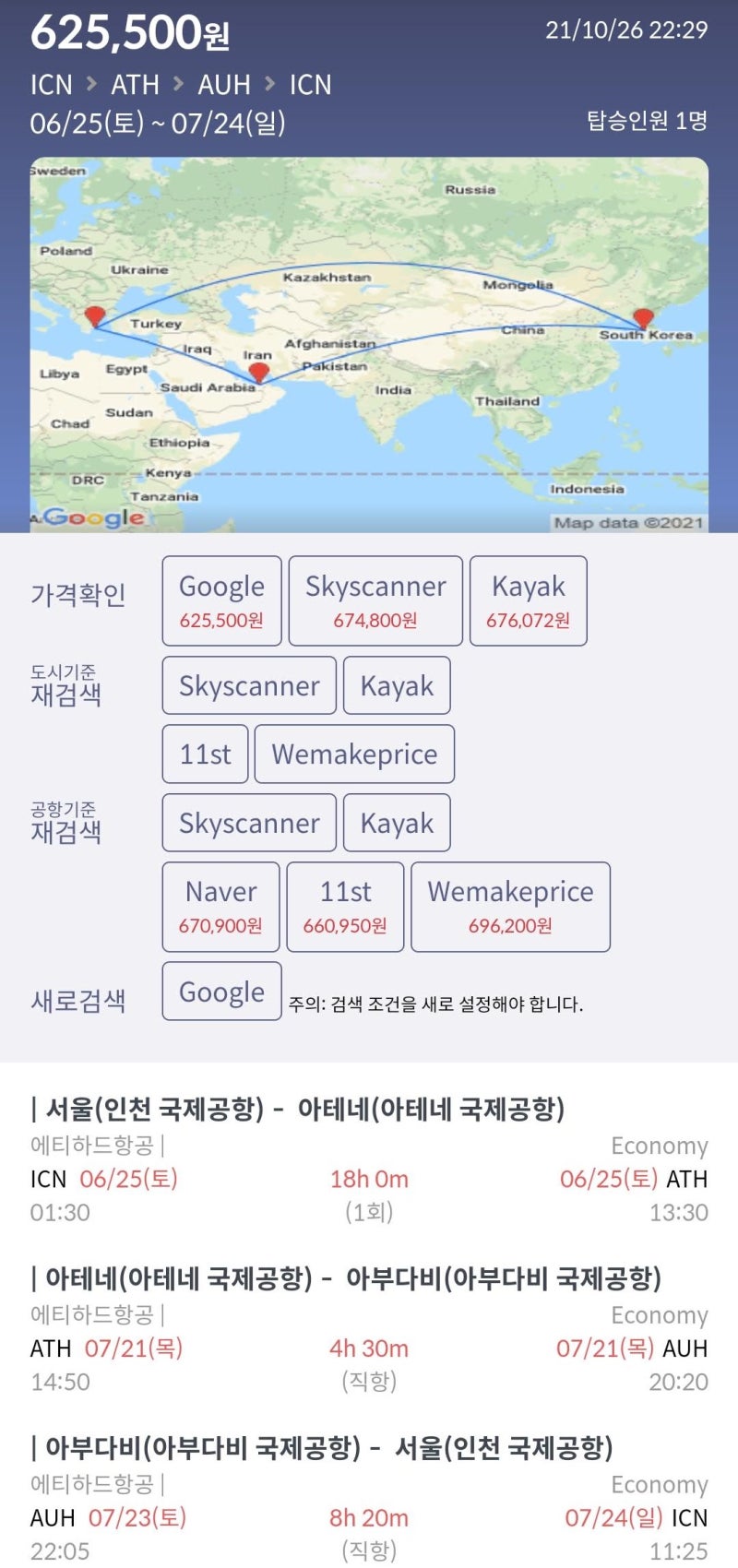Image resolution: width=738 pixels, height=1568 pixels.
Task: Start a new search with Google 새로검색
Action: point(221,992)
